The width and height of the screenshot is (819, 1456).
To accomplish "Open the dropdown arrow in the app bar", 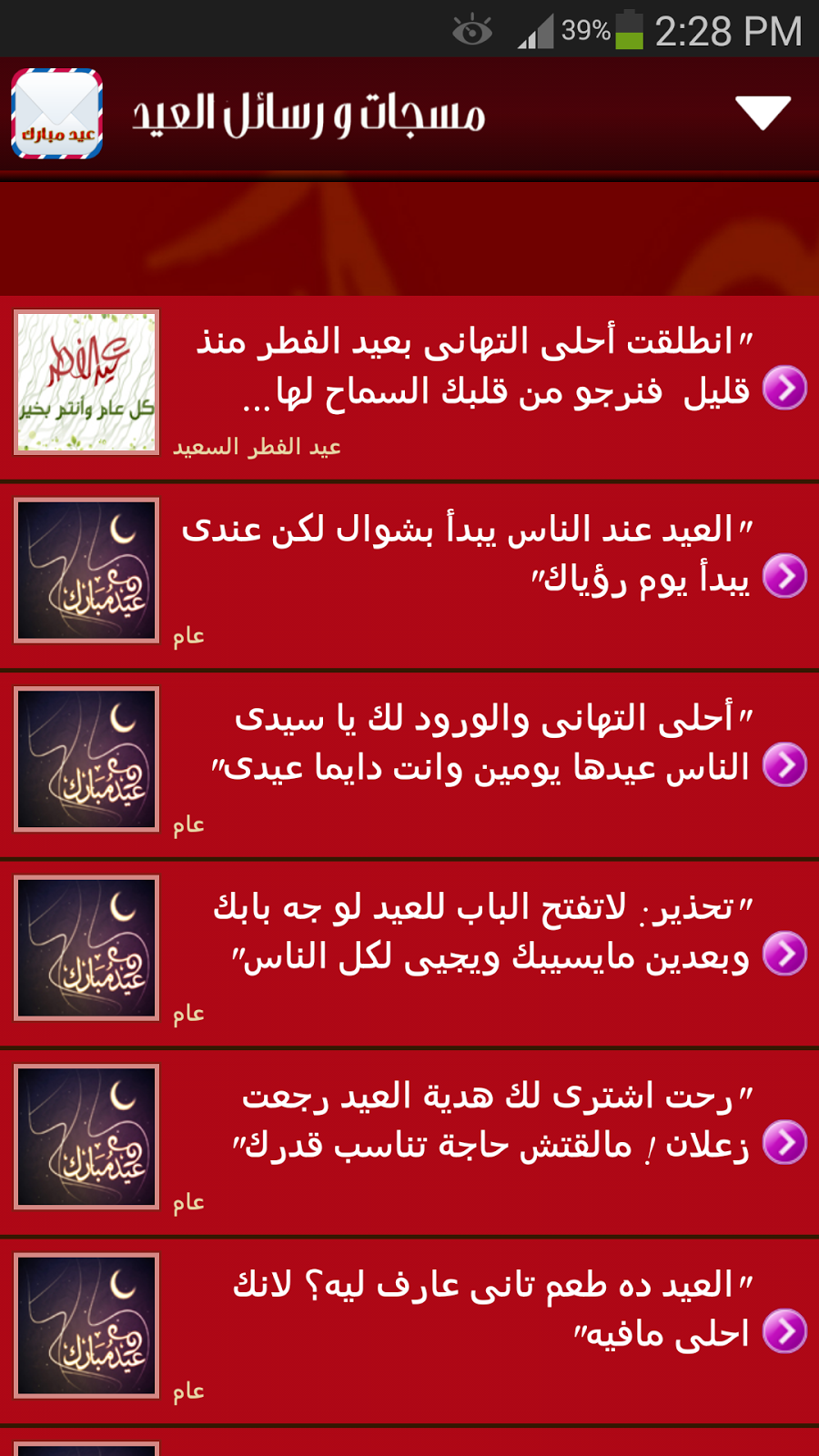I will (763, 113).
